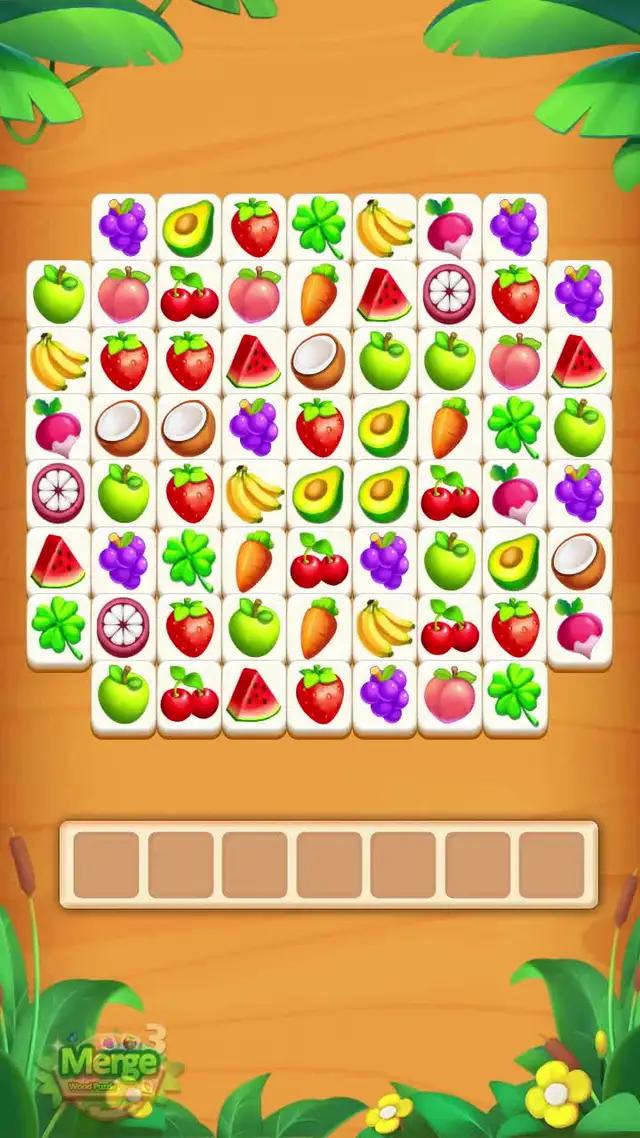Tap the avocado tile in the top row

click(188, 228)
